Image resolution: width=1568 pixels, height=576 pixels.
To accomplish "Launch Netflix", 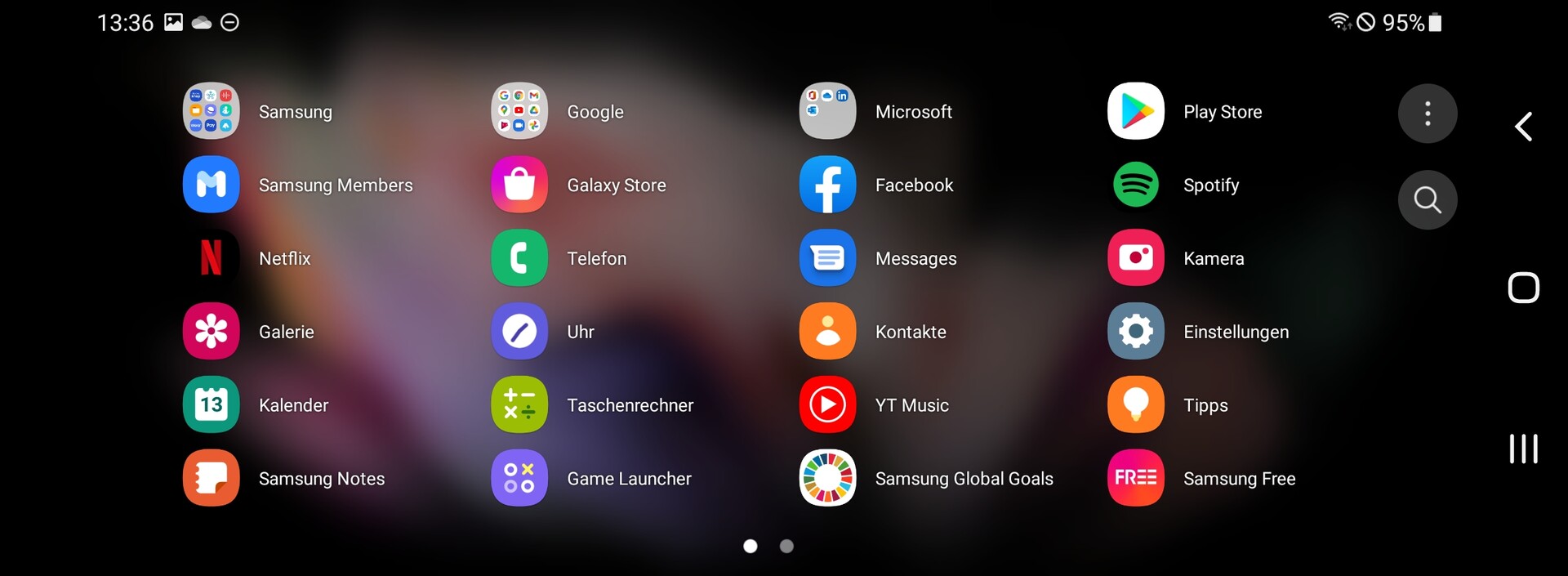I will pyautogui.click(x=211, y=258).
